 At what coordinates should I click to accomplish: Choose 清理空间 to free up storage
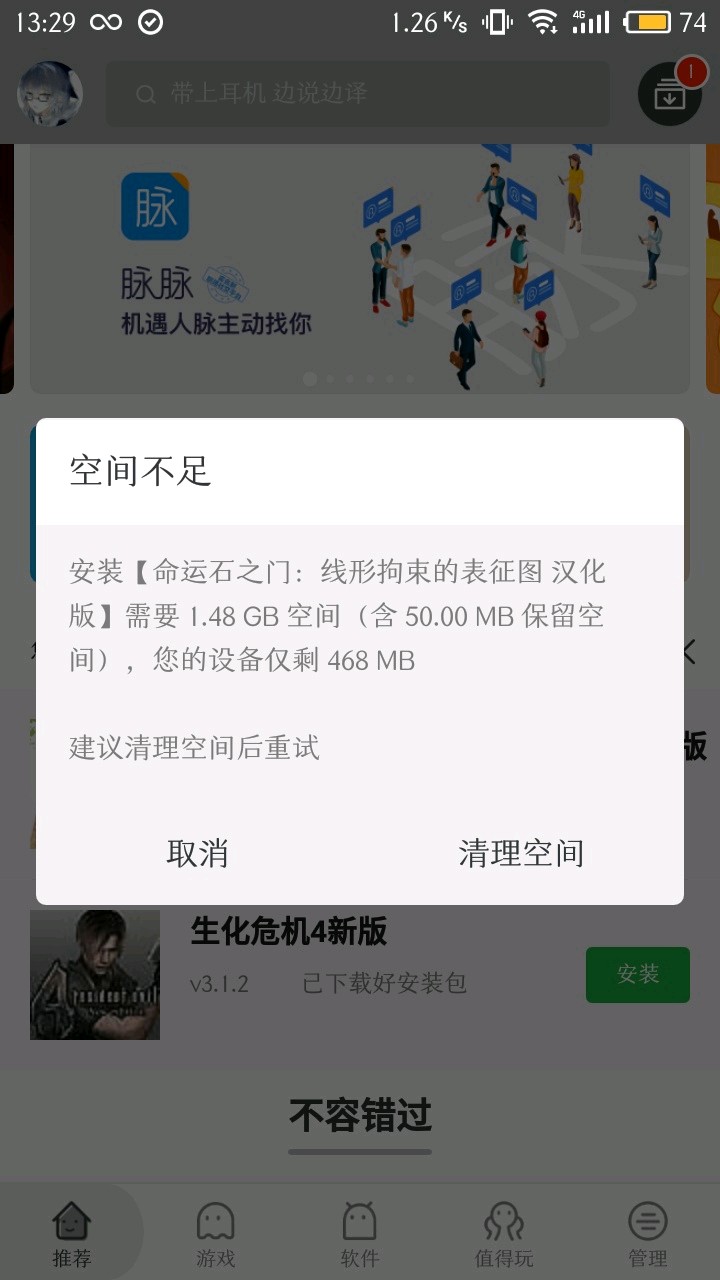[x=521, y=853]
